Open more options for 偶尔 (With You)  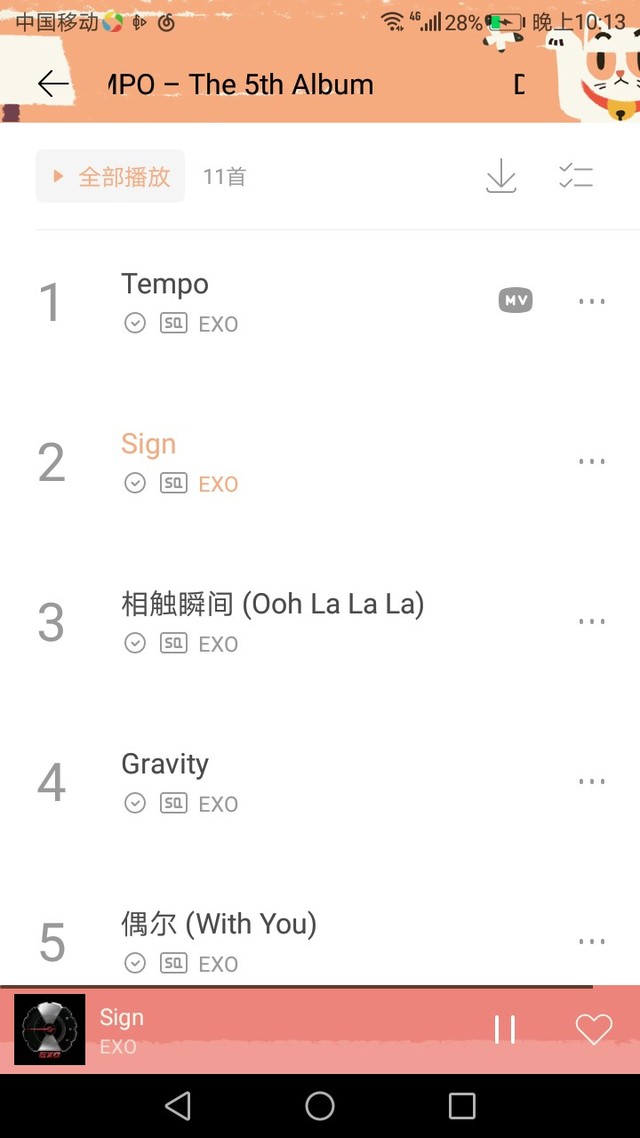click(592, 941)
